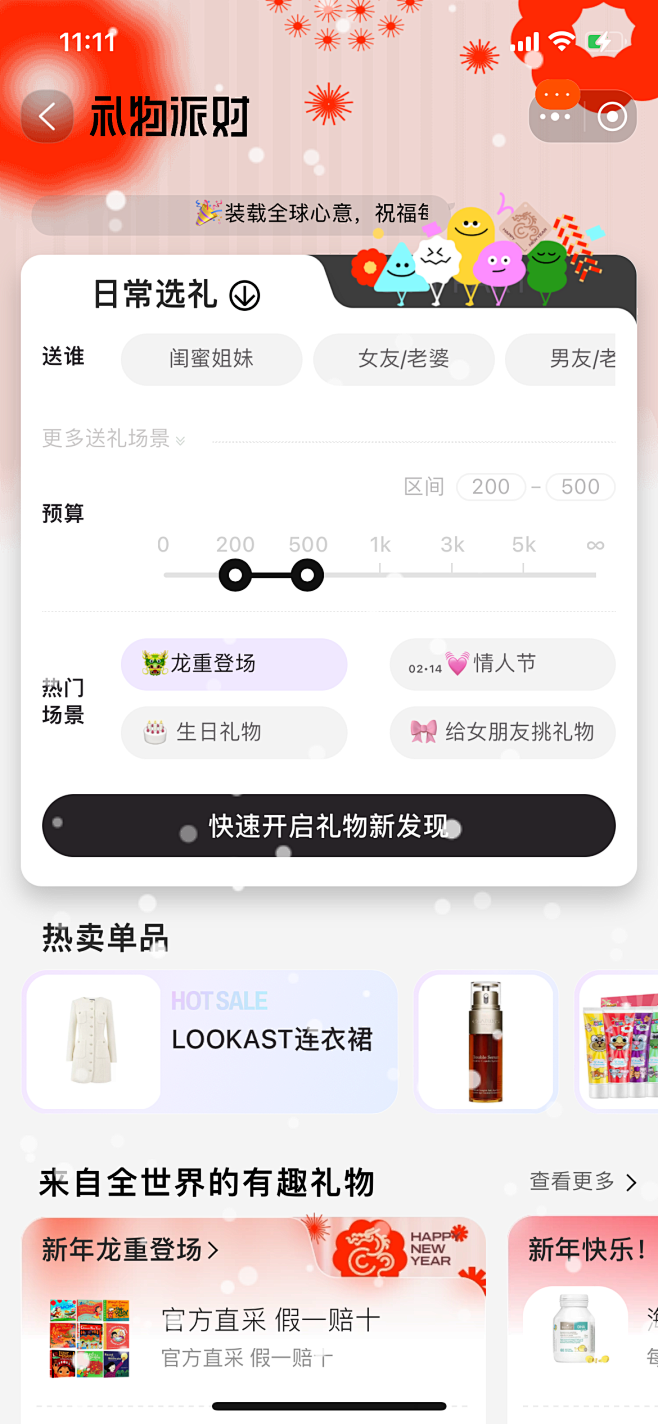Choose 女友/老婆 as the recipient
Viewport: 658px width, 1424px height.
pyautogui.click(x=403, y=359)
